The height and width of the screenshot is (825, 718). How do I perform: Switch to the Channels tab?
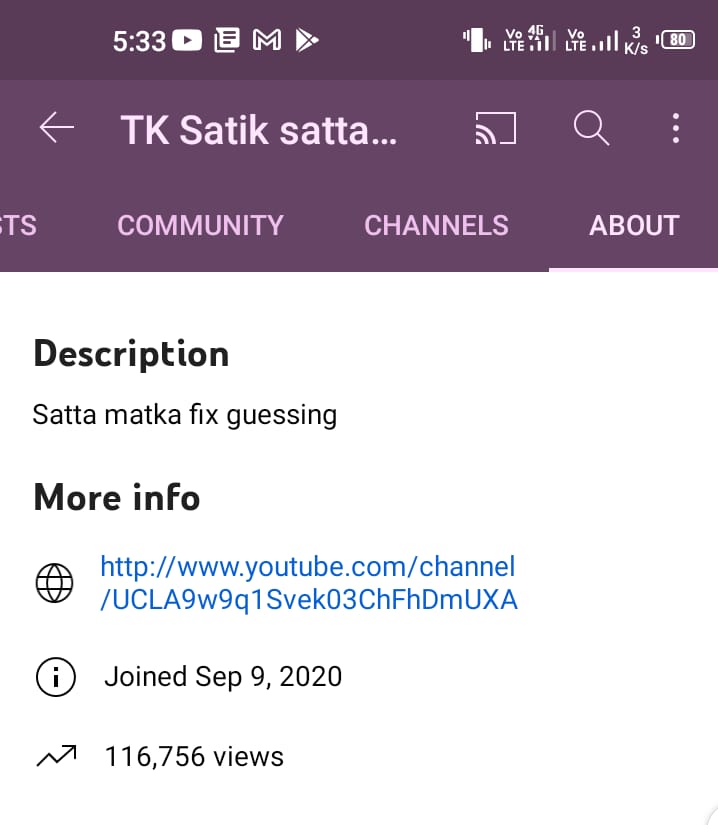tap(436, 226)
